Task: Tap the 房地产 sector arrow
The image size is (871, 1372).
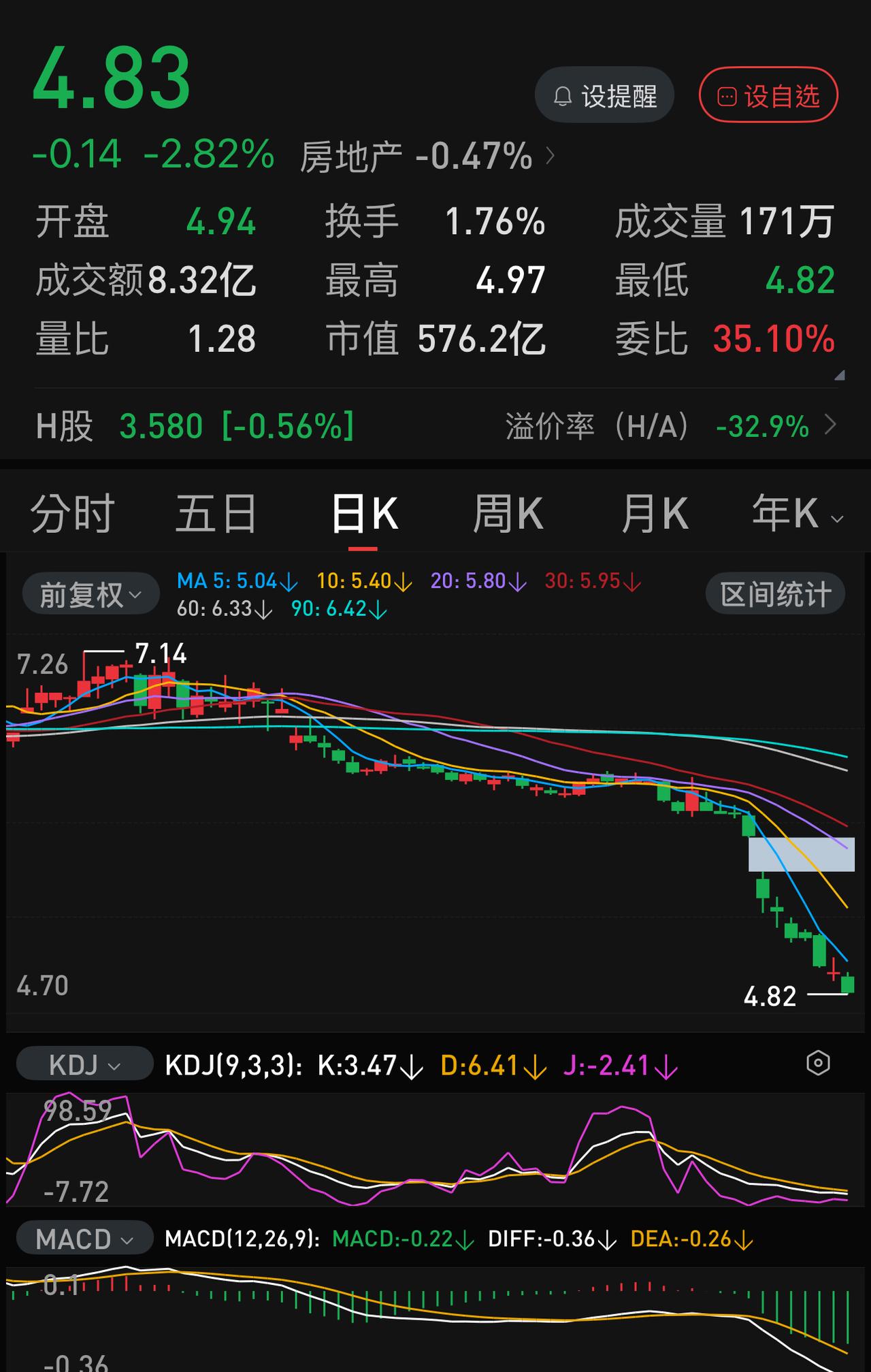Action: [550, 157]
